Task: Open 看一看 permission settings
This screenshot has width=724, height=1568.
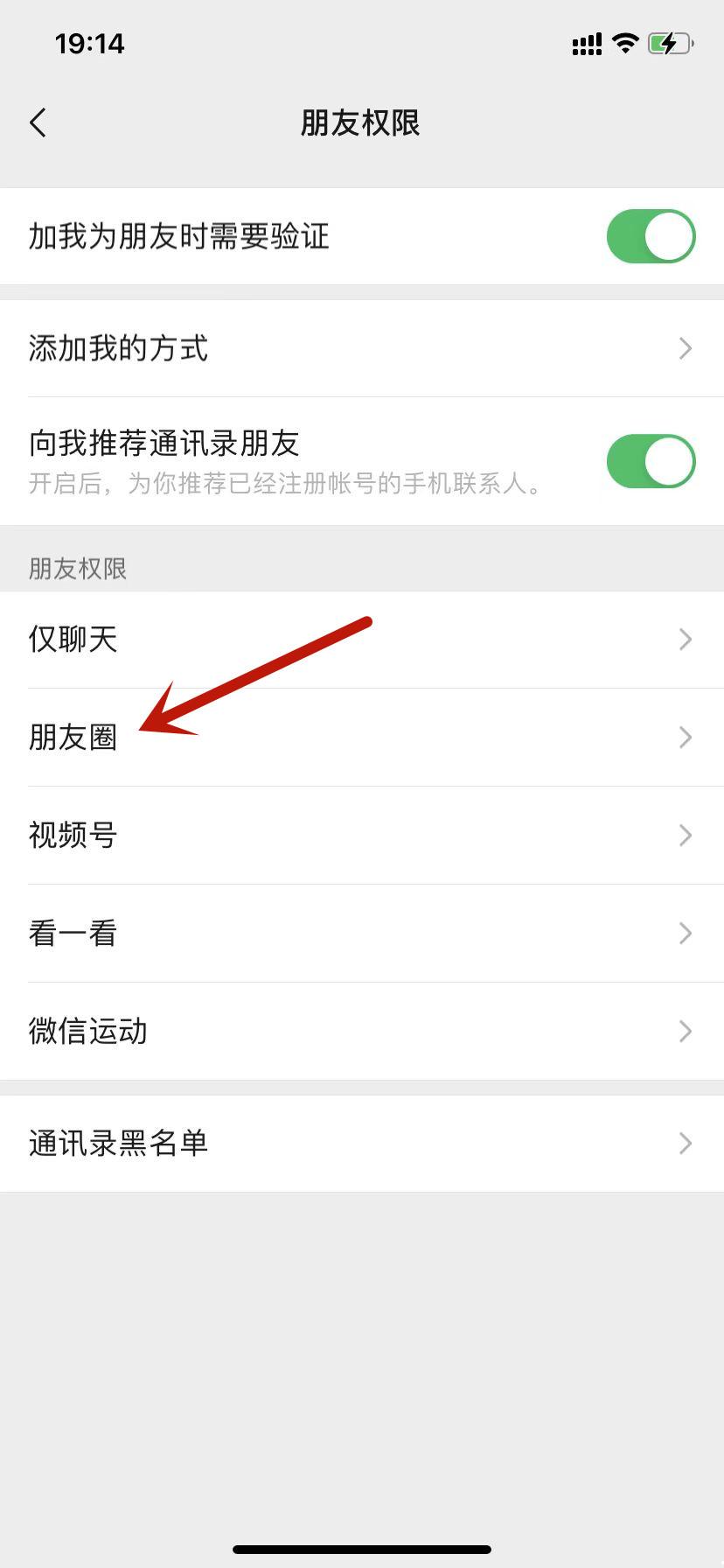Action: click(x=362, y=934)
